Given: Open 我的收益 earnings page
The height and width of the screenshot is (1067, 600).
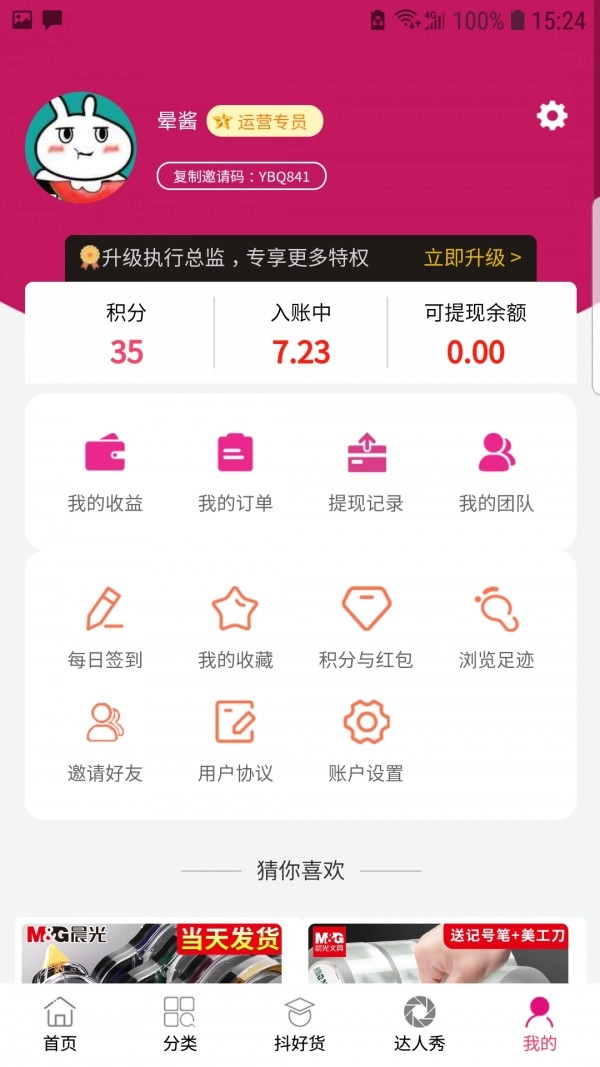Looking at the screenshot, I should (105, 473).
